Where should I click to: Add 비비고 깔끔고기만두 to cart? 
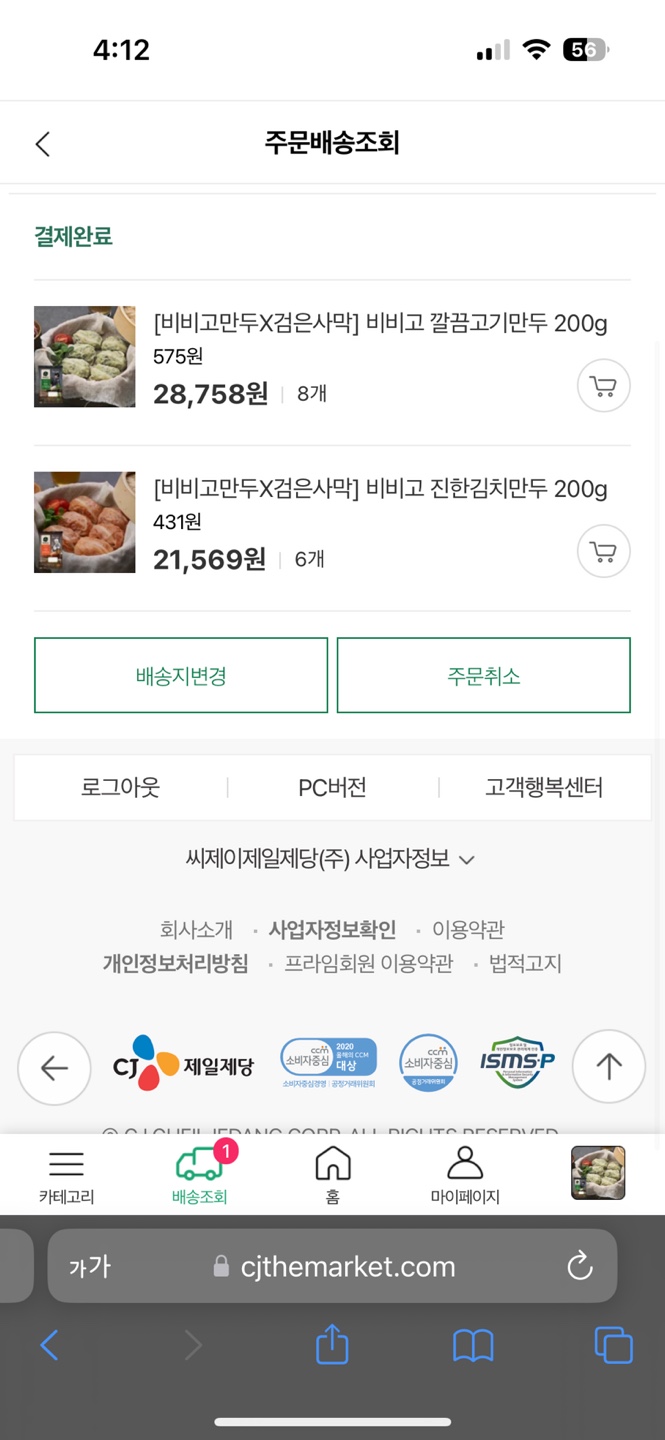pos(603,386)
